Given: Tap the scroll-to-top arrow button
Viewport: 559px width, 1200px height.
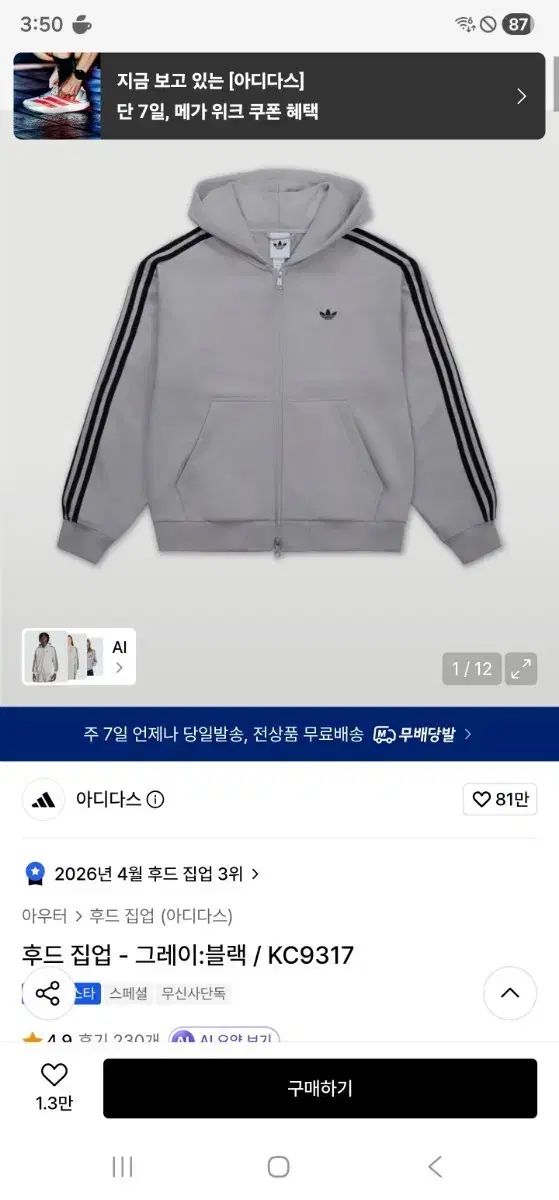Looking at the screenshot, I should [x=510, y=993].
